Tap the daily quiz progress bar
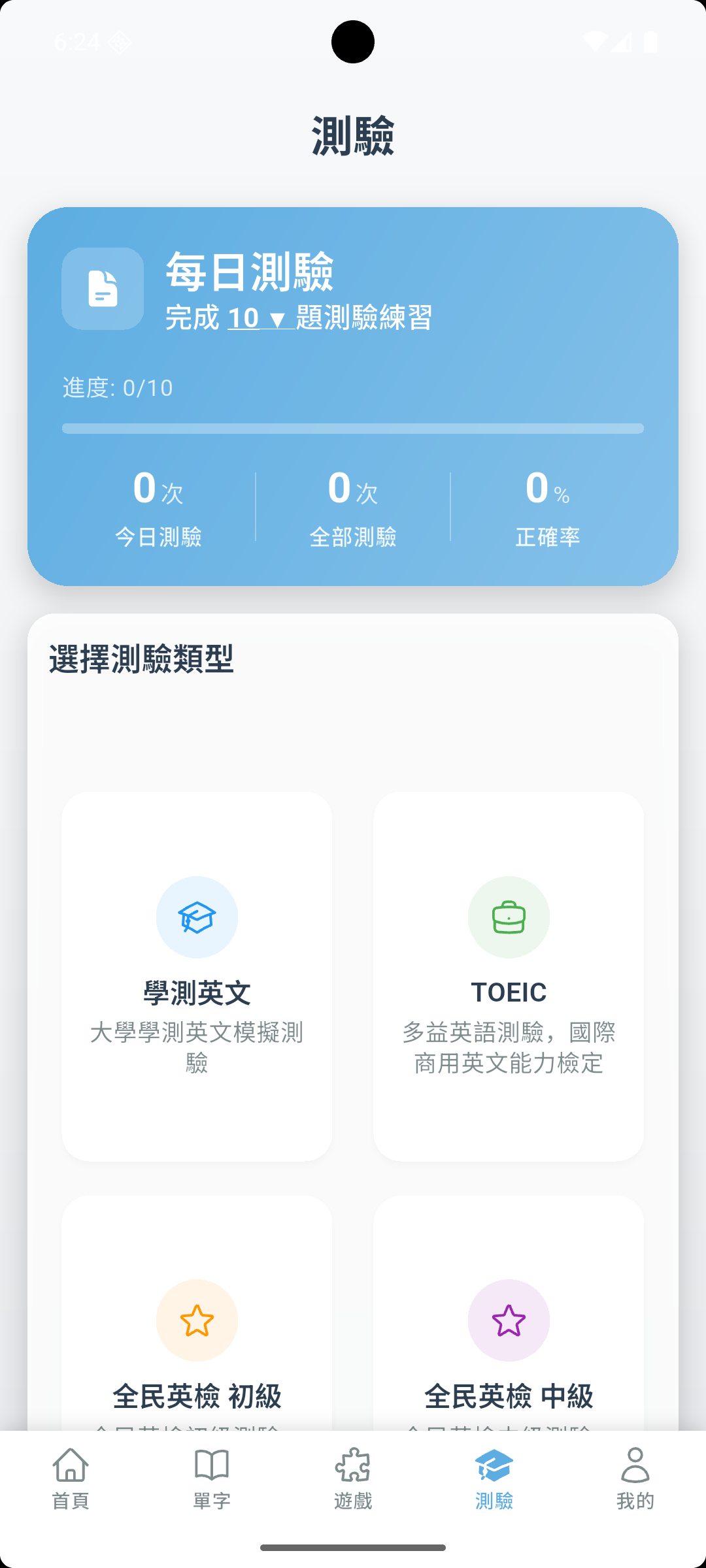The width and height of the screenshot is (706, 1568). [x=353, y=428]
